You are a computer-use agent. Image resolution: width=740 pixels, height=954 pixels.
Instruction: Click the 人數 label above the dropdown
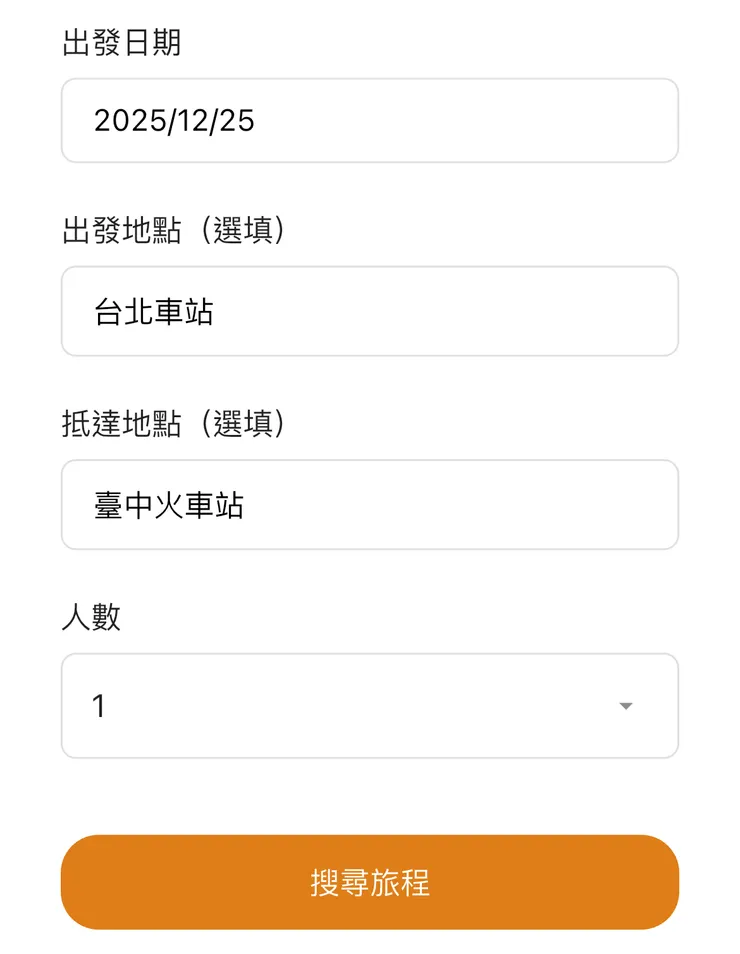coord(90,617)
